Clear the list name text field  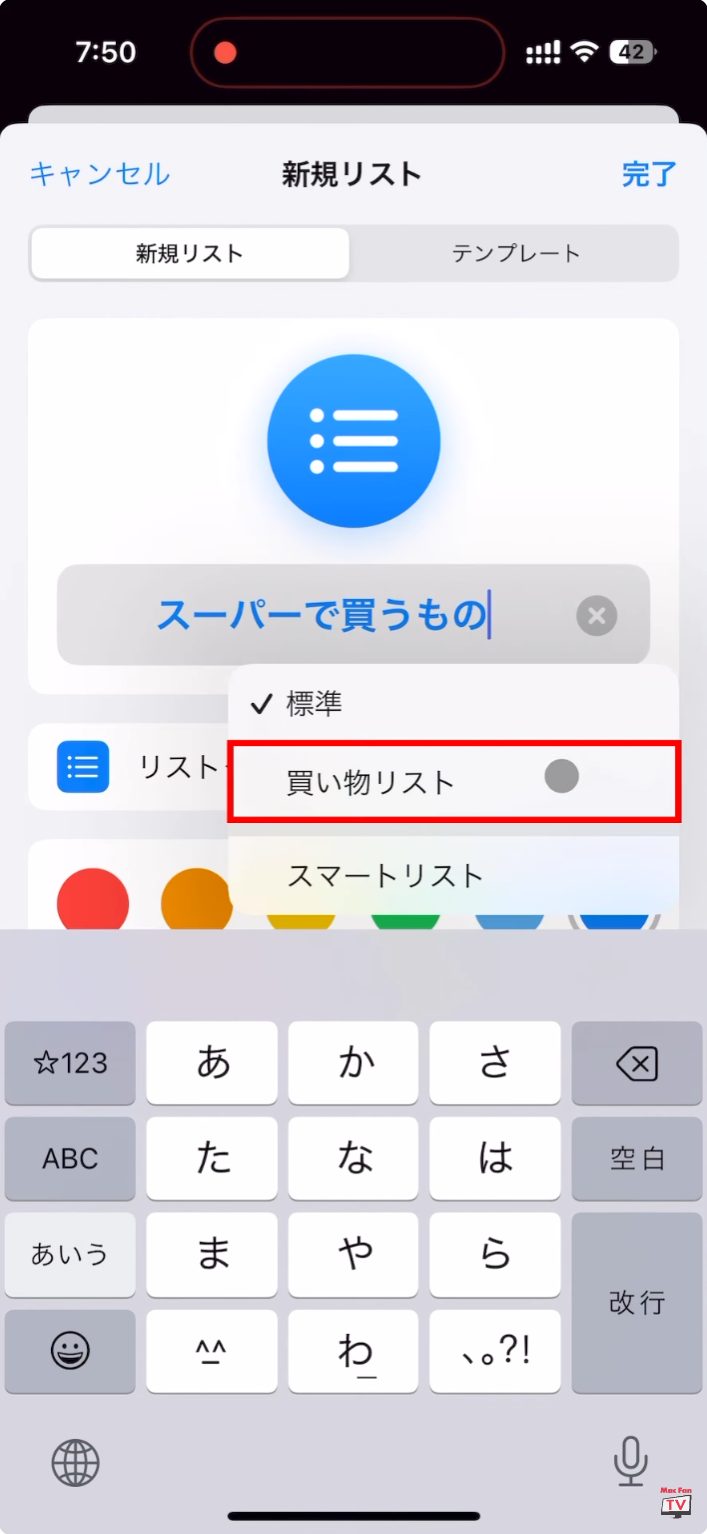596,616
